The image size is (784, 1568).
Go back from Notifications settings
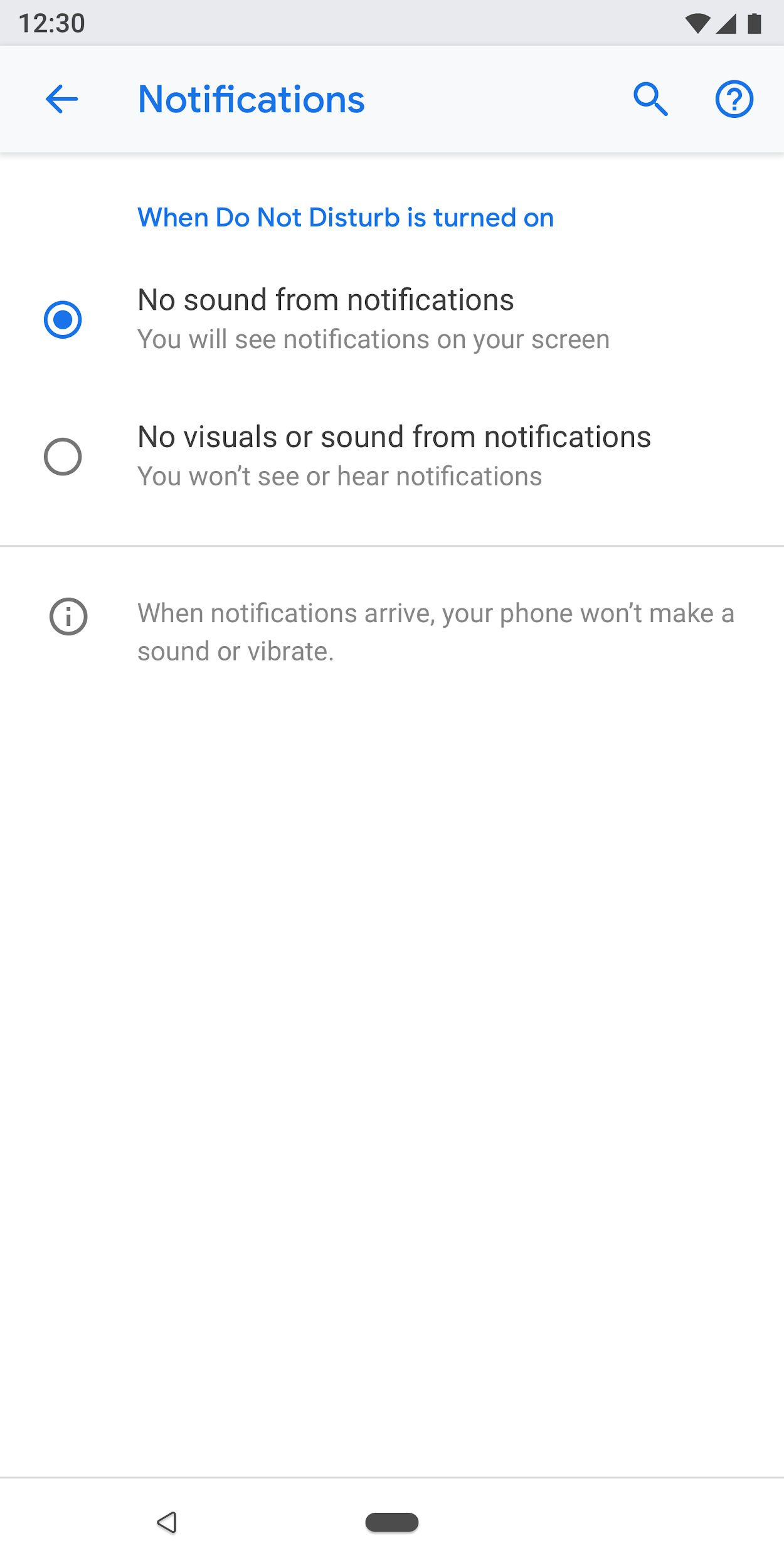pyautogui.click(x=61, y=99)
